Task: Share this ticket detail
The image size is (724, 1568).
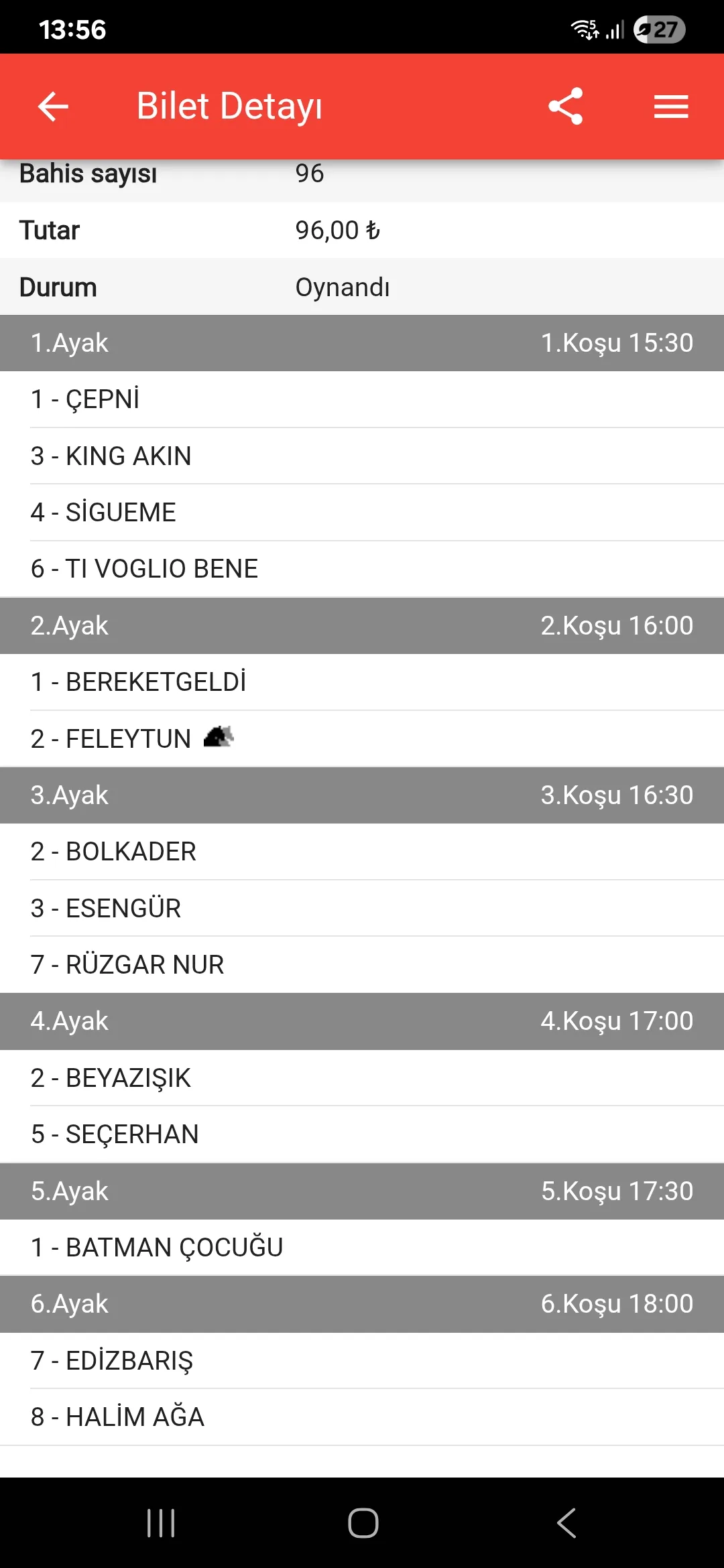Action: [x=565, y=107]
